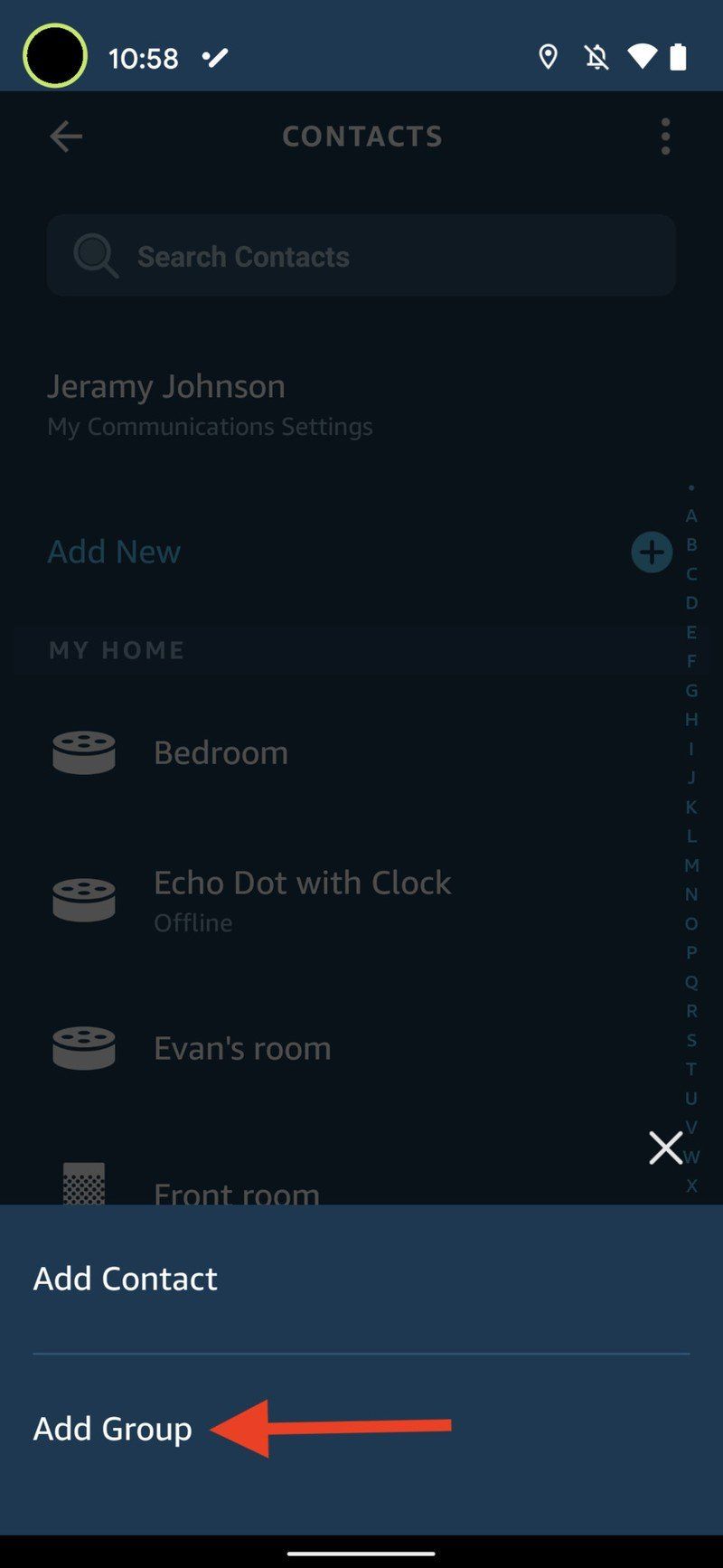
Task: Tap the Add New link
Action: pos(114,552)
